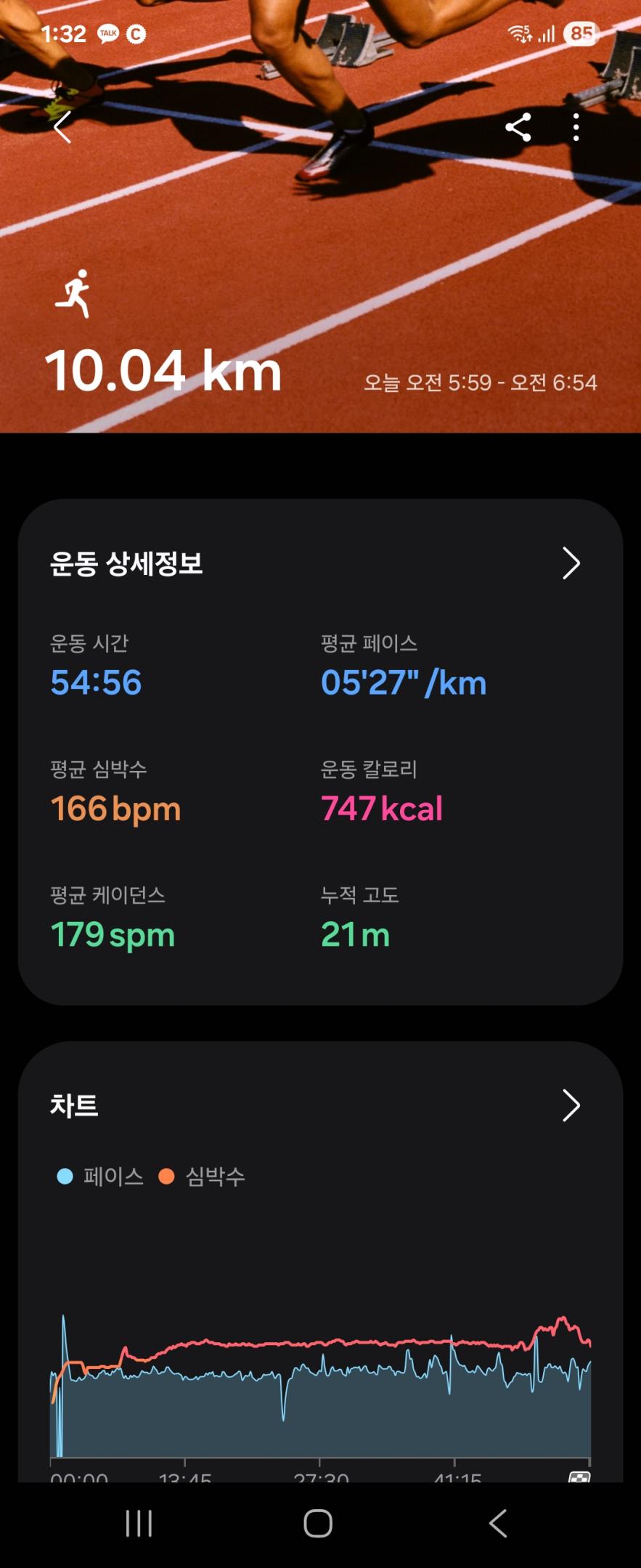Open recent apps from navigation bar
This screenshot has width=641, height=1568.
[x=139, y=1523]
